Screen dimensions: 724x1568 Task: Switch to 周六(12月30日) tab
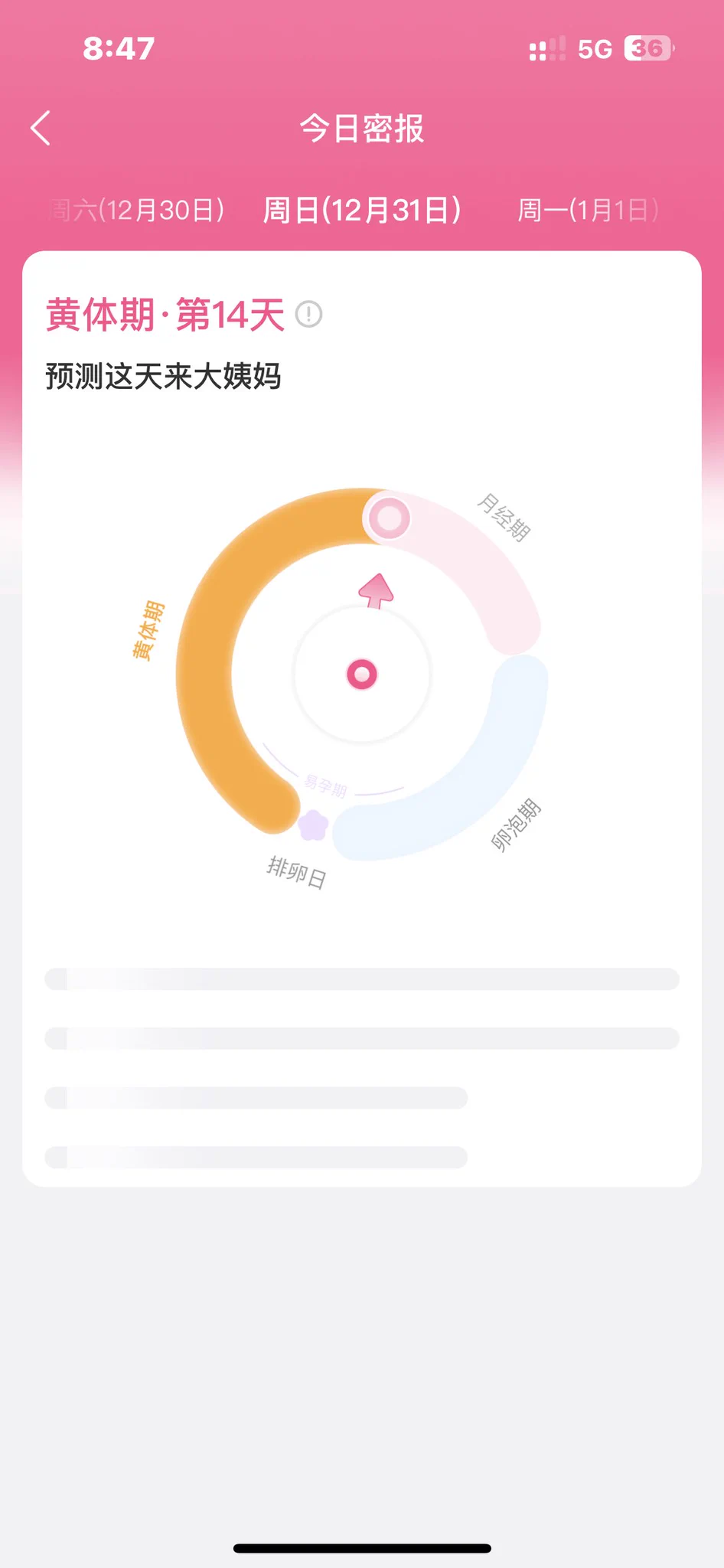pyautogui.click(x=136, y=210)
